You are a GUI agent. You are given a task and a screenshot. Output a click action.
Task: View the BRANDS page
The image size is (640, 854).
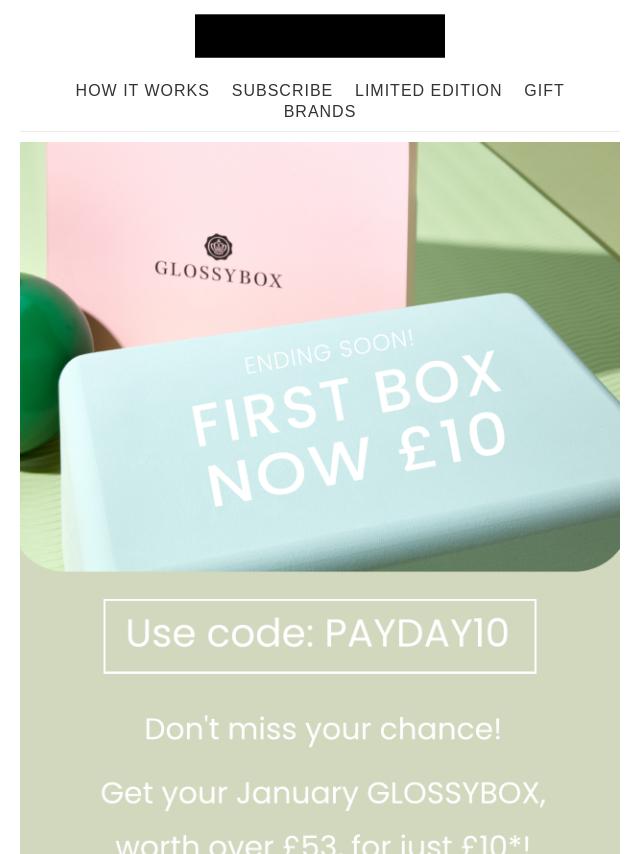(319, 111)
